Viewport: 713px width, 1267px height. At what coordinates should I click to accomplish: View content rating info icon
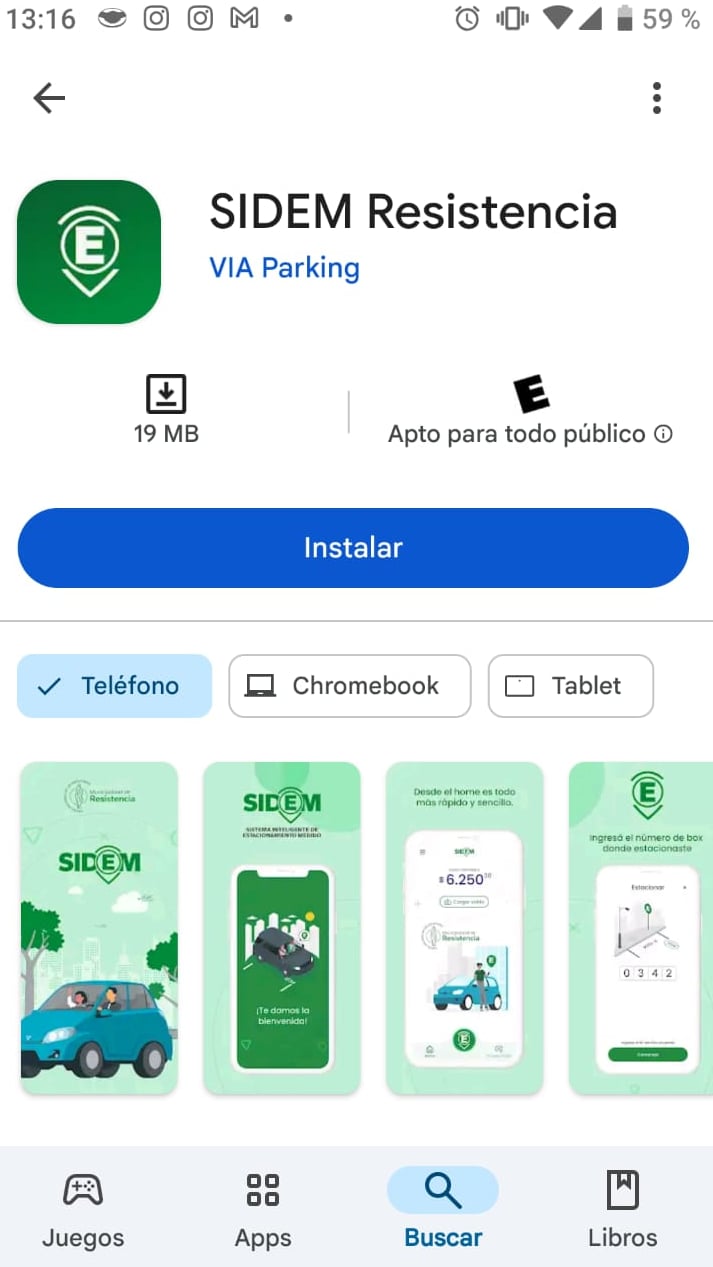663,434
